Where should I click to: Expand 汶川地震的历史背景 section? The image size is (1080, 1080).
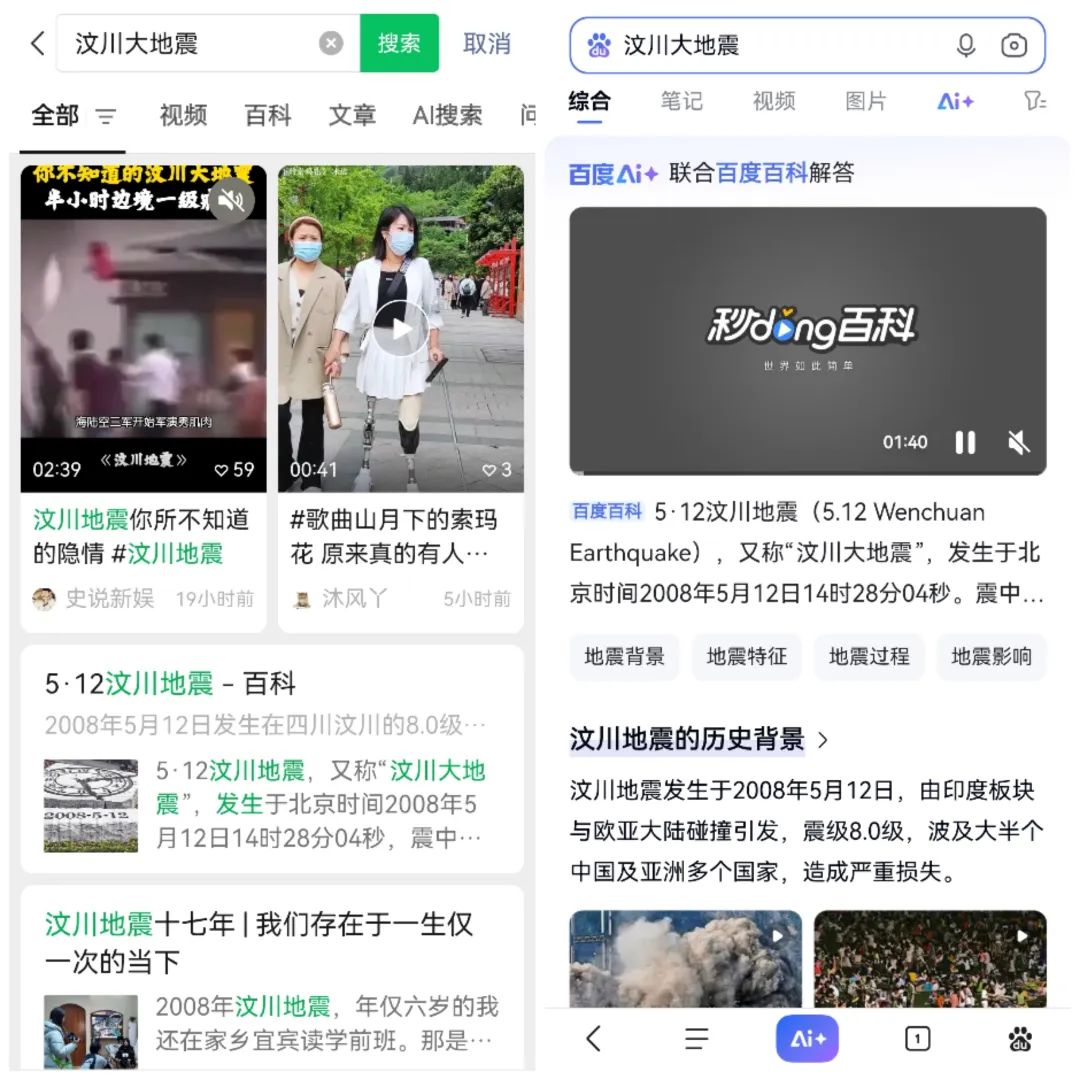tap(699, 740)
